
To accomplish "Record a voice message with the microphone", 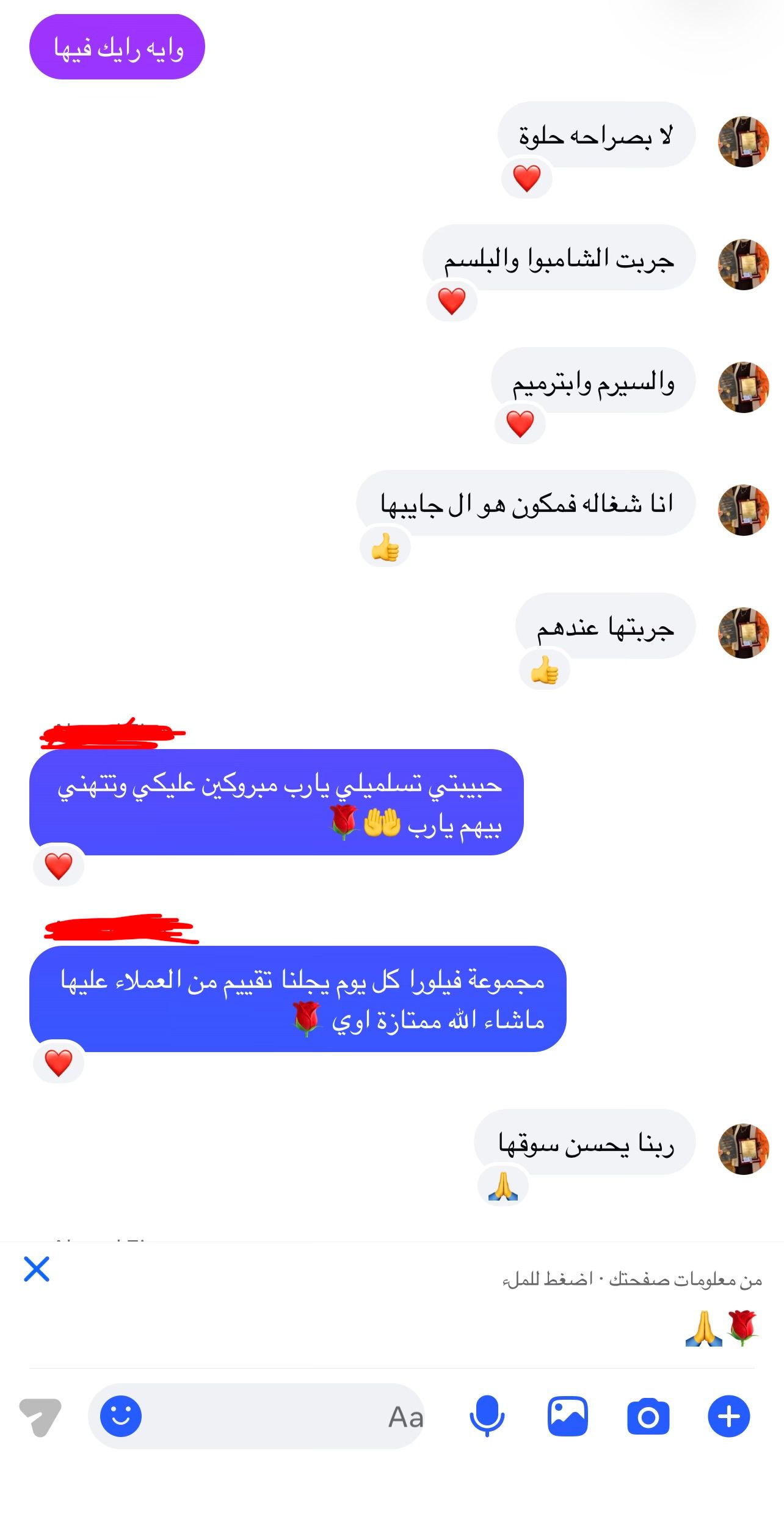I will [x=487, y=1416].
